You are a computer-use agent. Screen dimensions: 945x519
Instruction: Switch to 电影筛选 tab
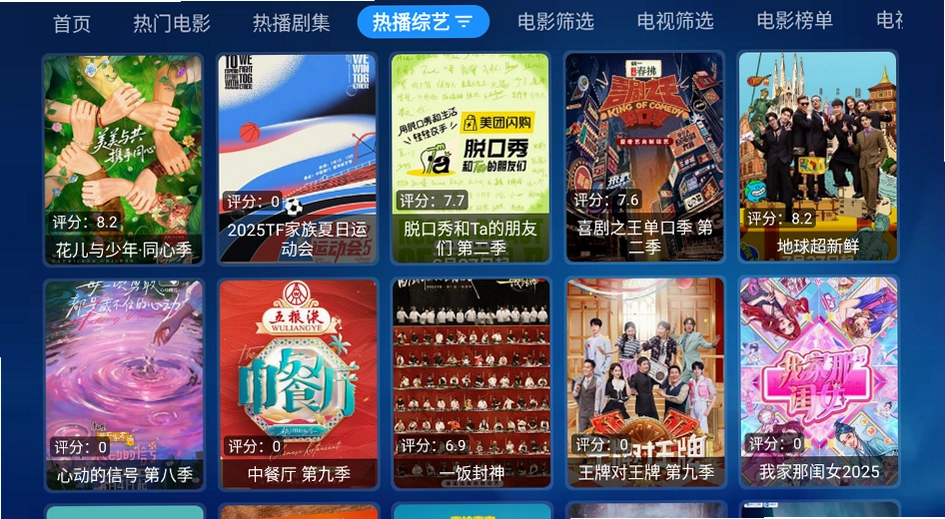[556, 22]
